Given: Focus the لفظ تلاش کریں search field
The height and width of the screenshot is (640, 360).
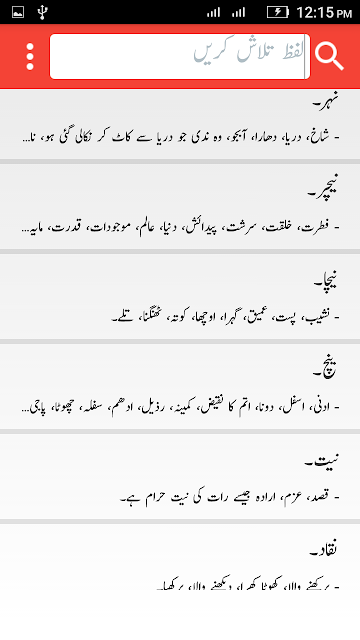Looking at the screenshot, I should point(180,56).
